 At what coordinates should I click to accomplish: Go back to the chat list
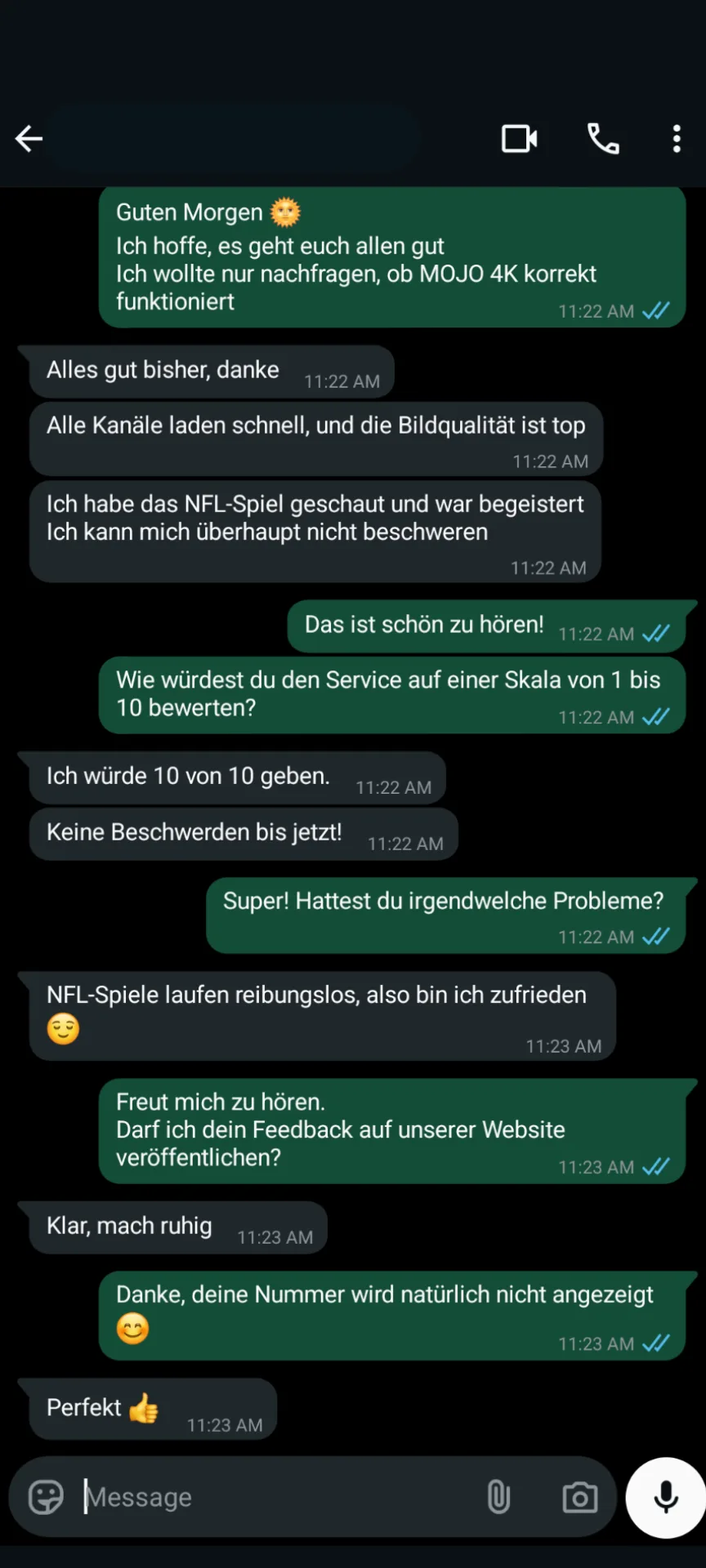point(29,139)
